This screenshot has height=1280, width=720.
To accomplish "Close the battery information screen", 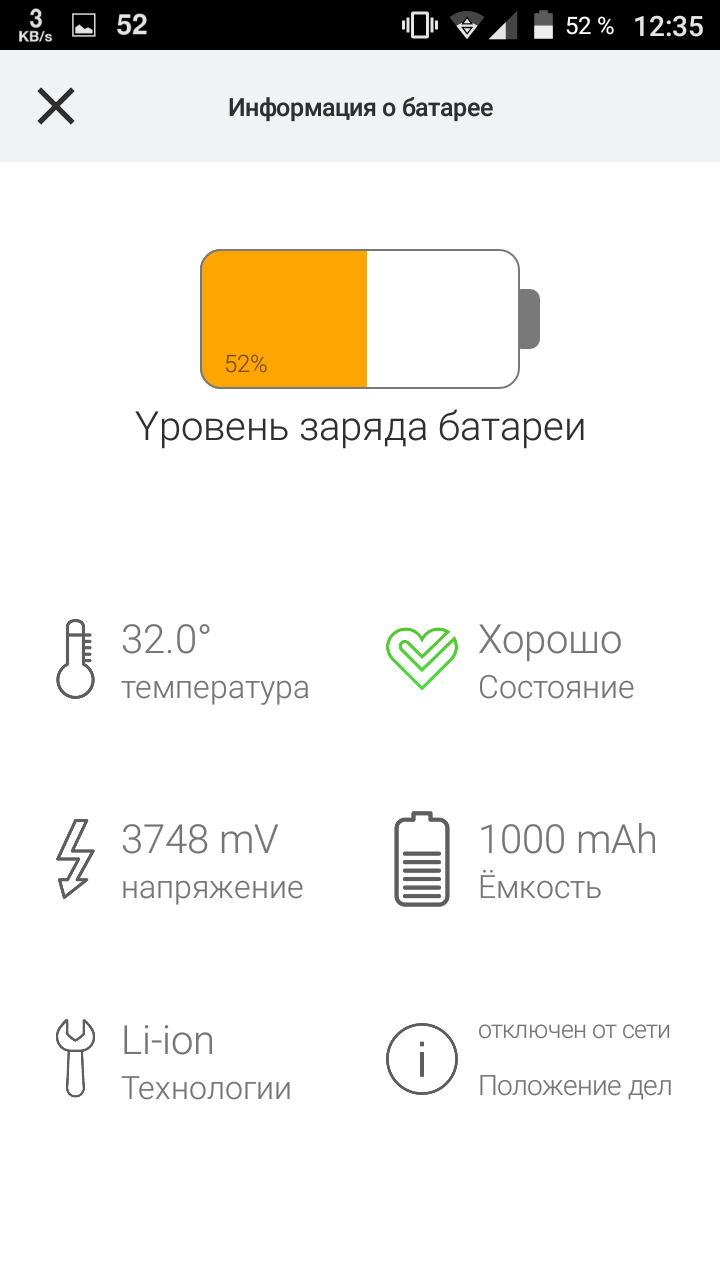I will point(56,106).
